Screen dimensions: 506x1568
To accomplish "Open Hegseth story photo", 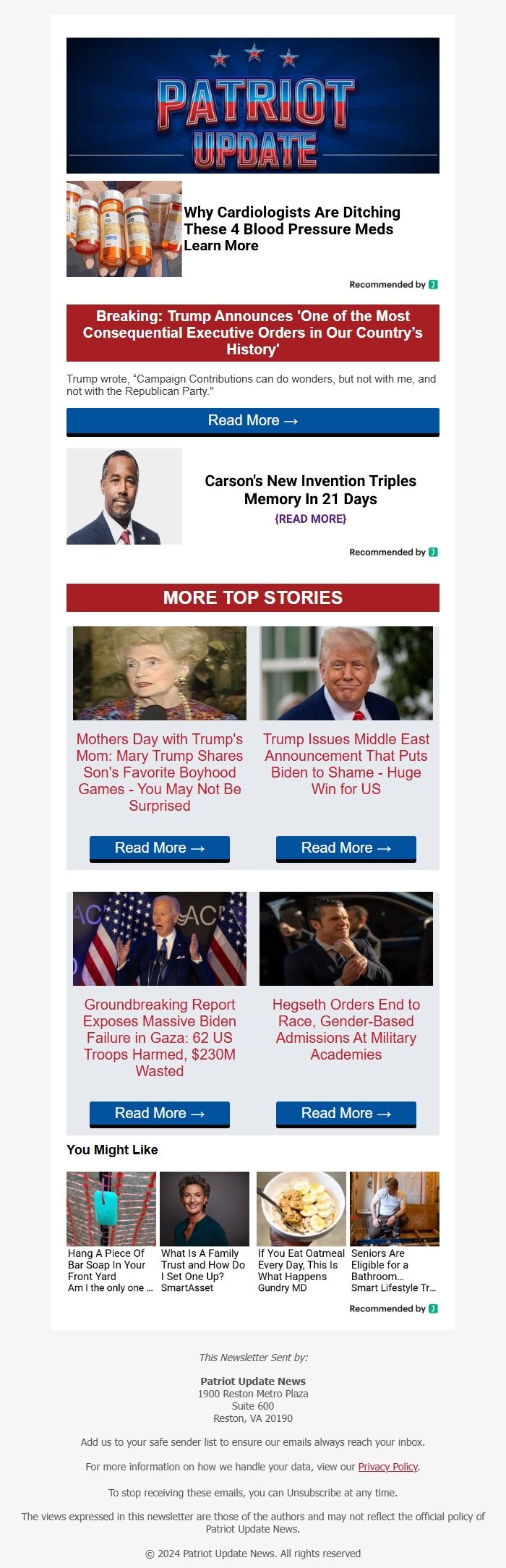I will [346, 938].
